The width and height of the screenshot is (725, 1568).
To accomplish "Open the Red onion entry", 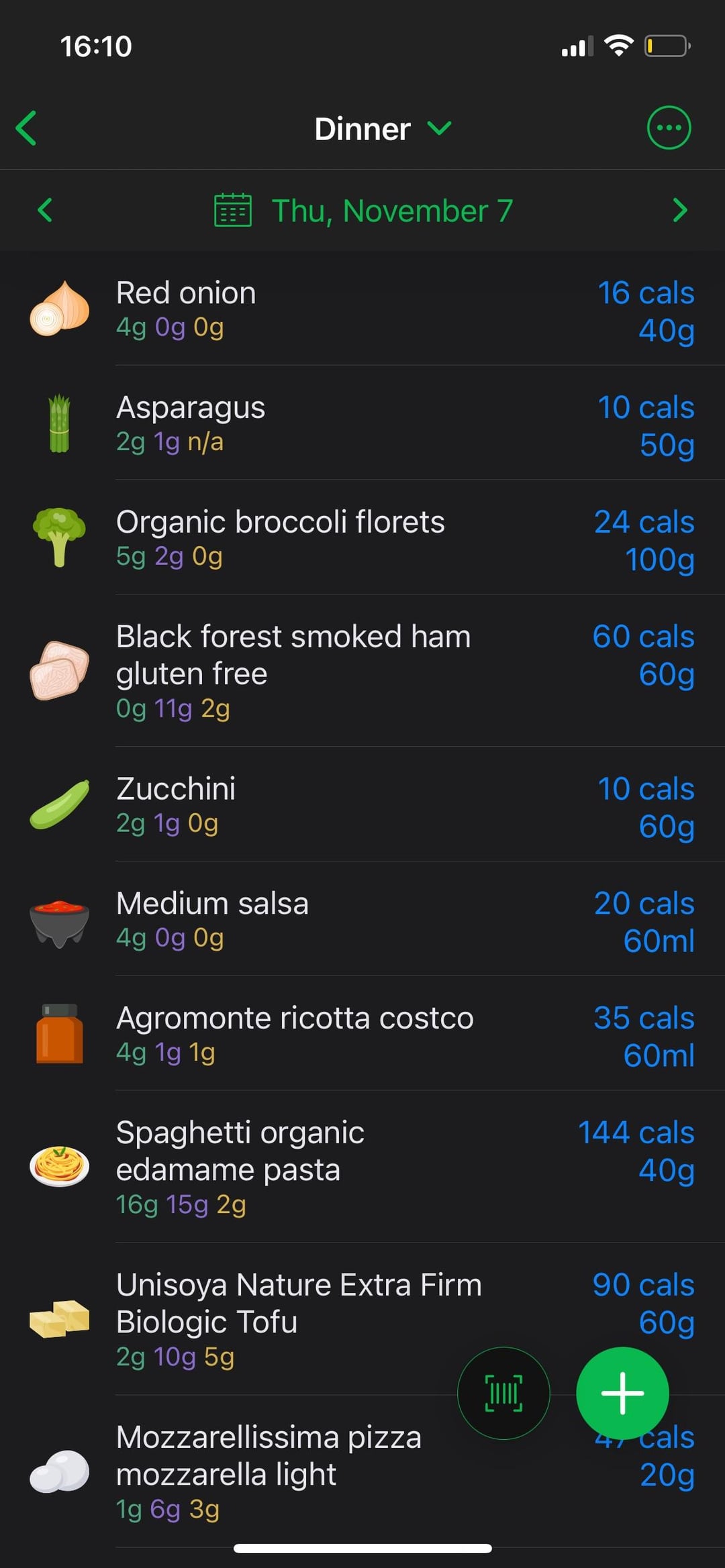I will [x=362, y=309].
